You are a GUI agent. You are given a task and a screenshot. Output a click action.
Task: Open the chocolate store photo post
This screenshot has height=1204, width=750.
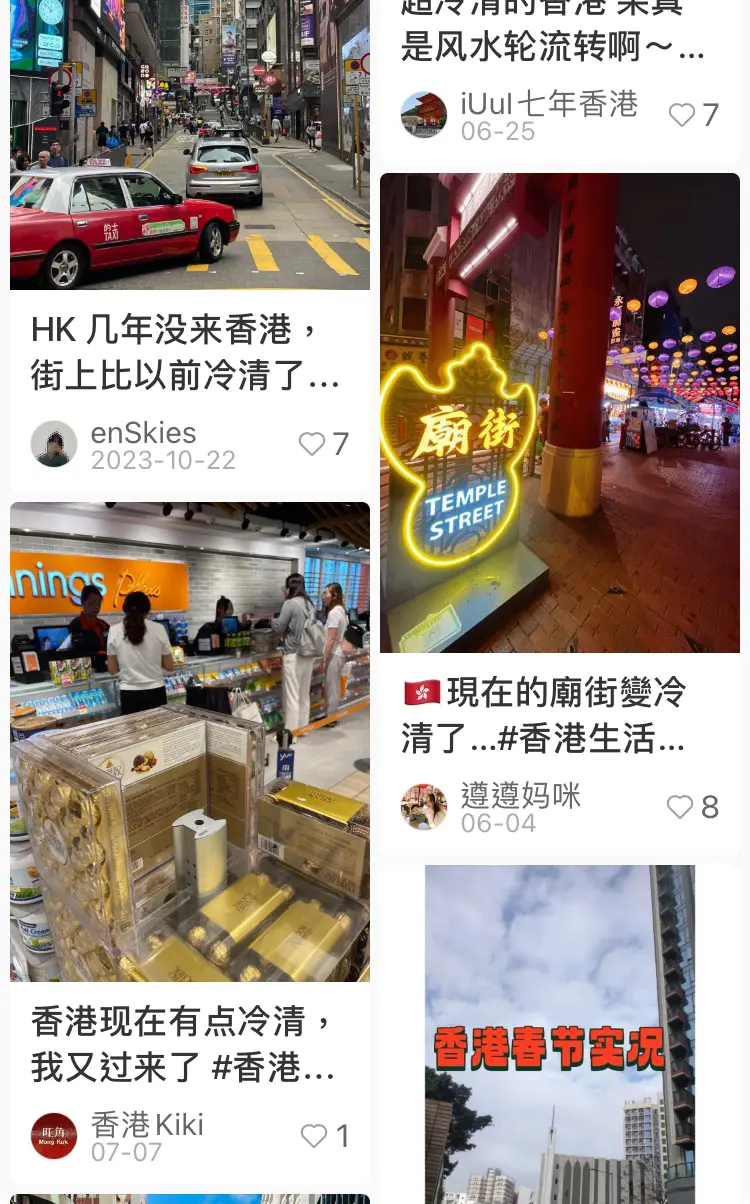(x=190, y=740)
